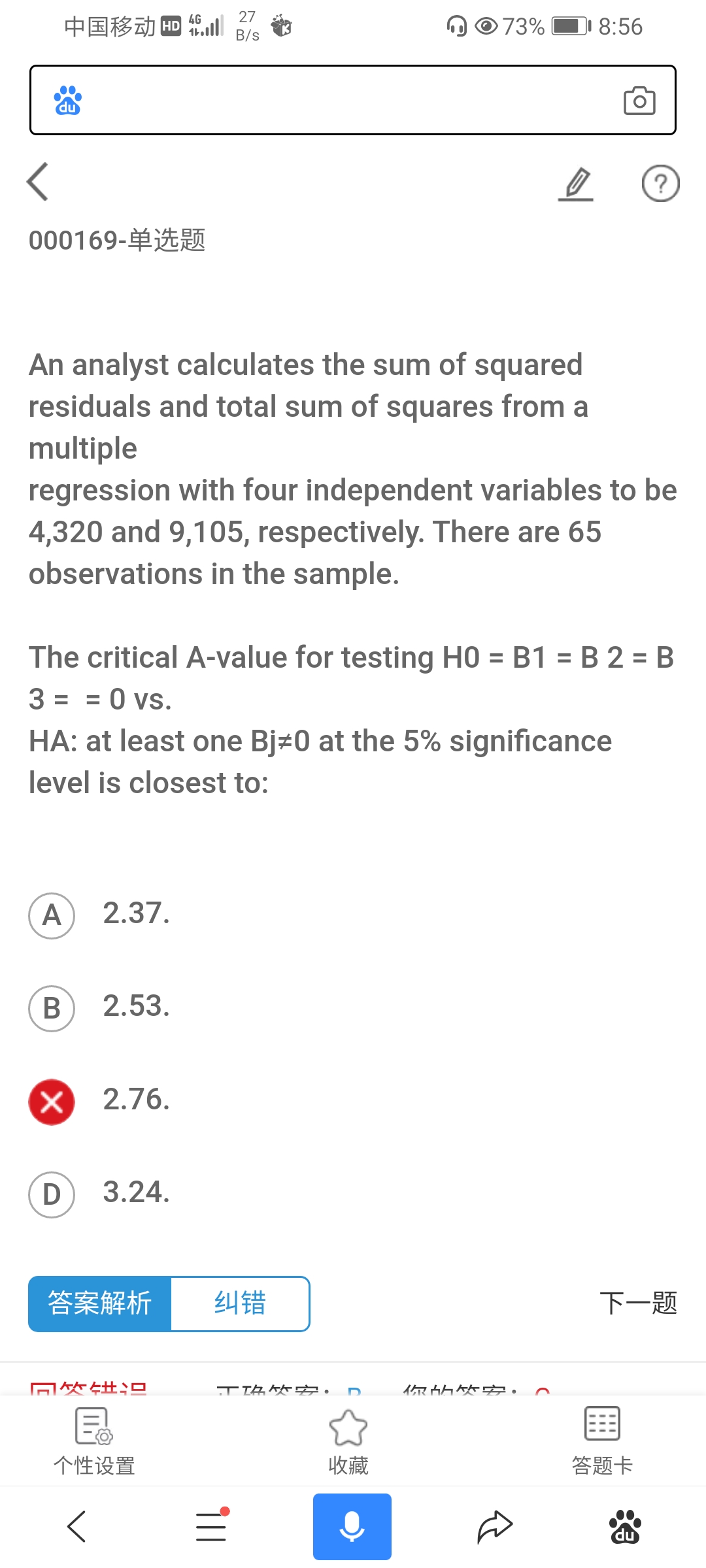Open 个性设置 personal settings

coord(94,1440)
